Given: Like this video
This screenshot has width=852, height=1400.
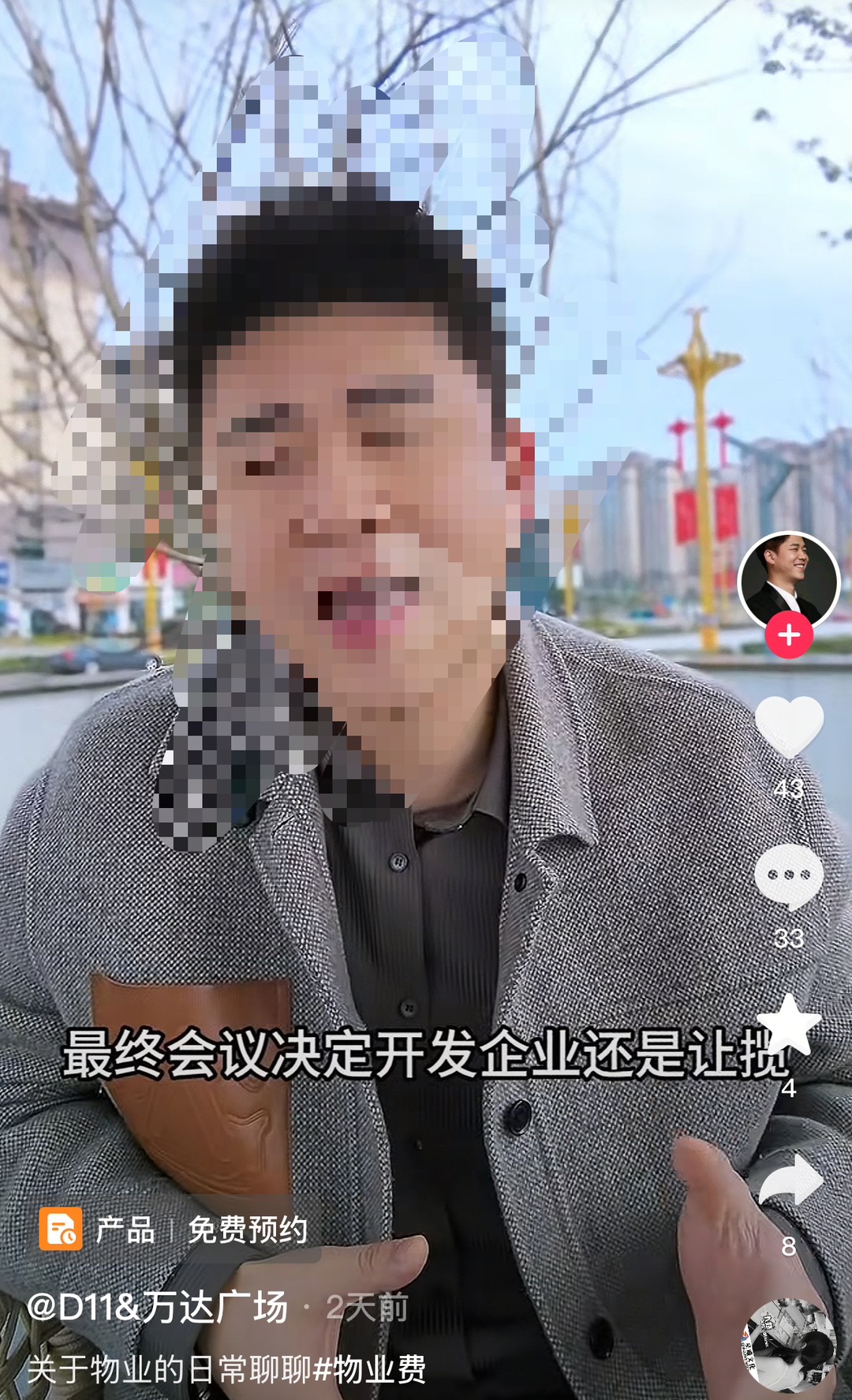Looking at the screenshot, I should pyautogui.click(x=788, y=726).
